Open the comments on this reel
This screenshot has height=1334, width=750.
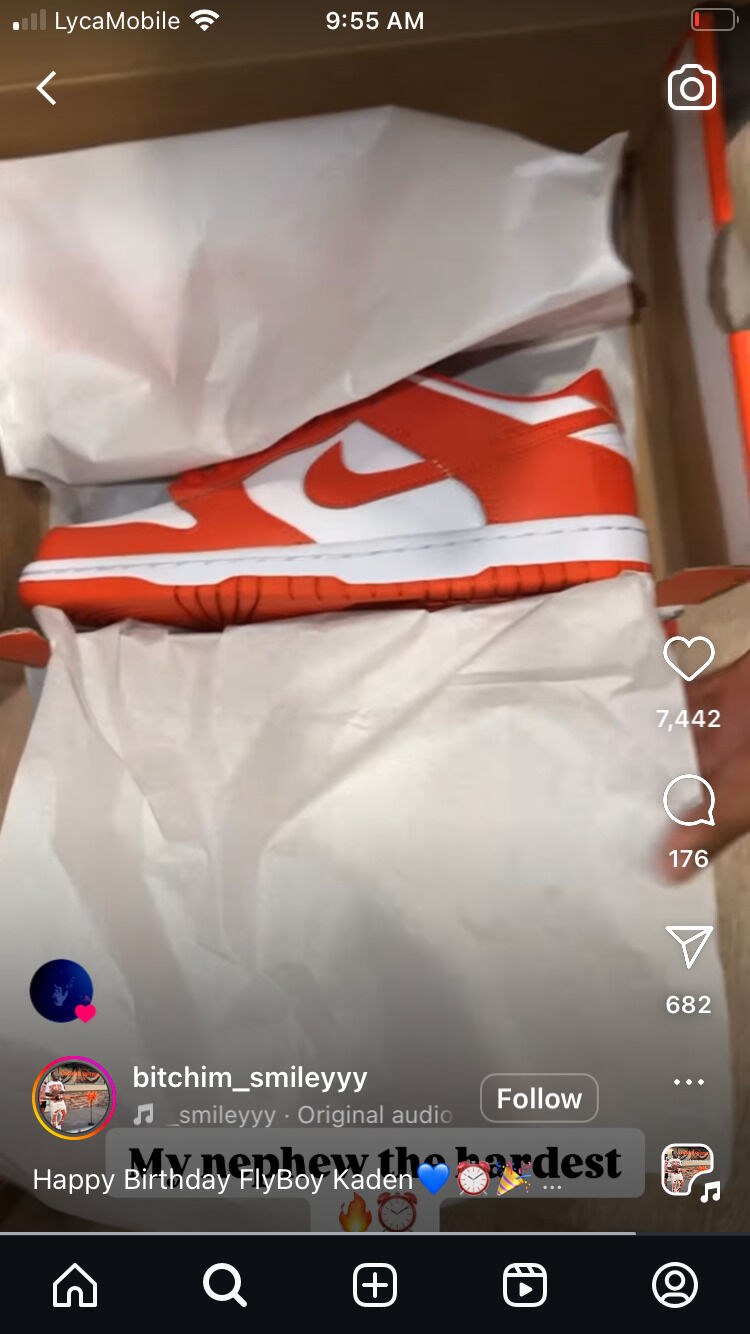(689, 801)
